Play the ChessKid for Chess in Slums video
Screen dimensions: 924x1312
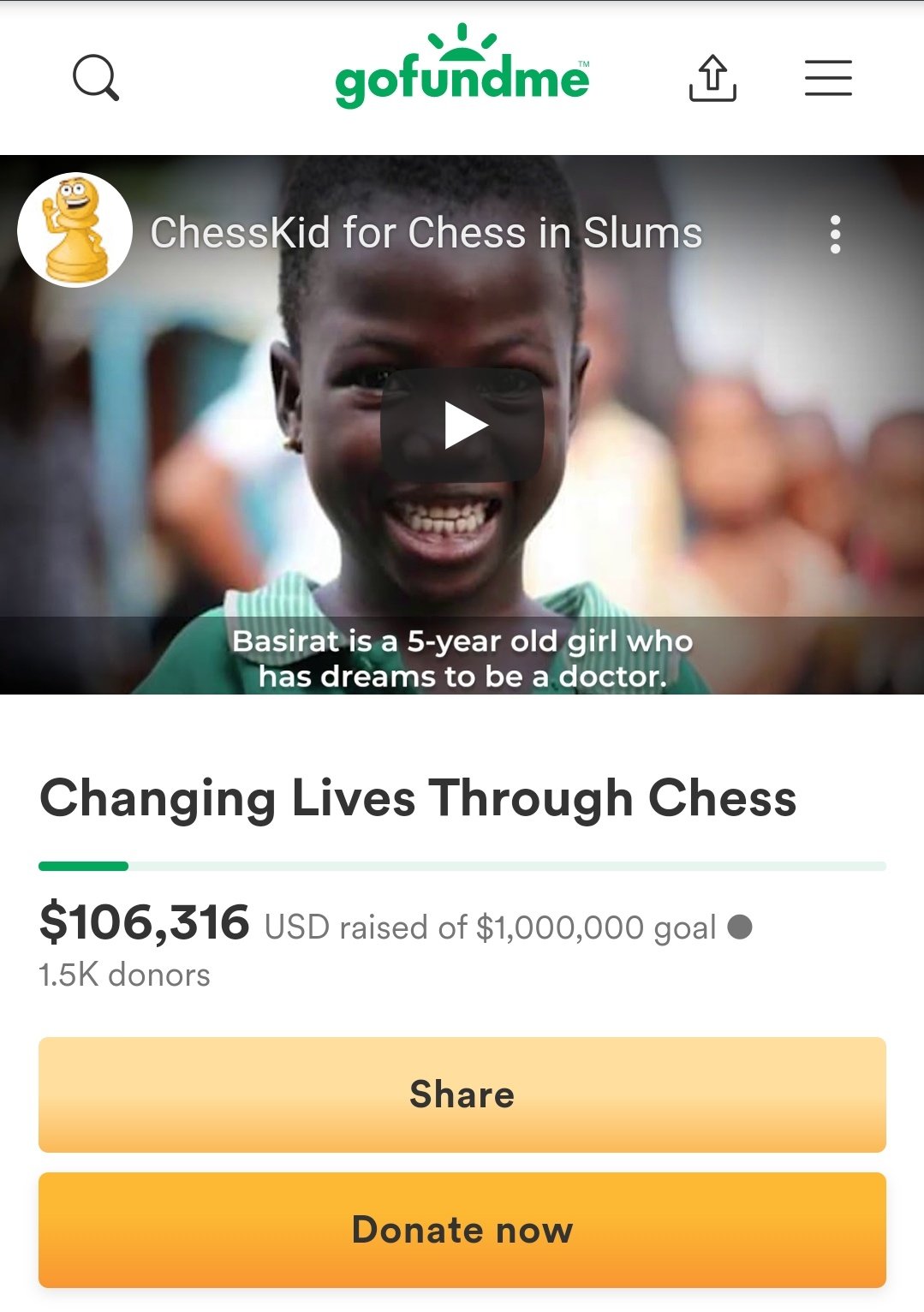[x=462, y=426]
